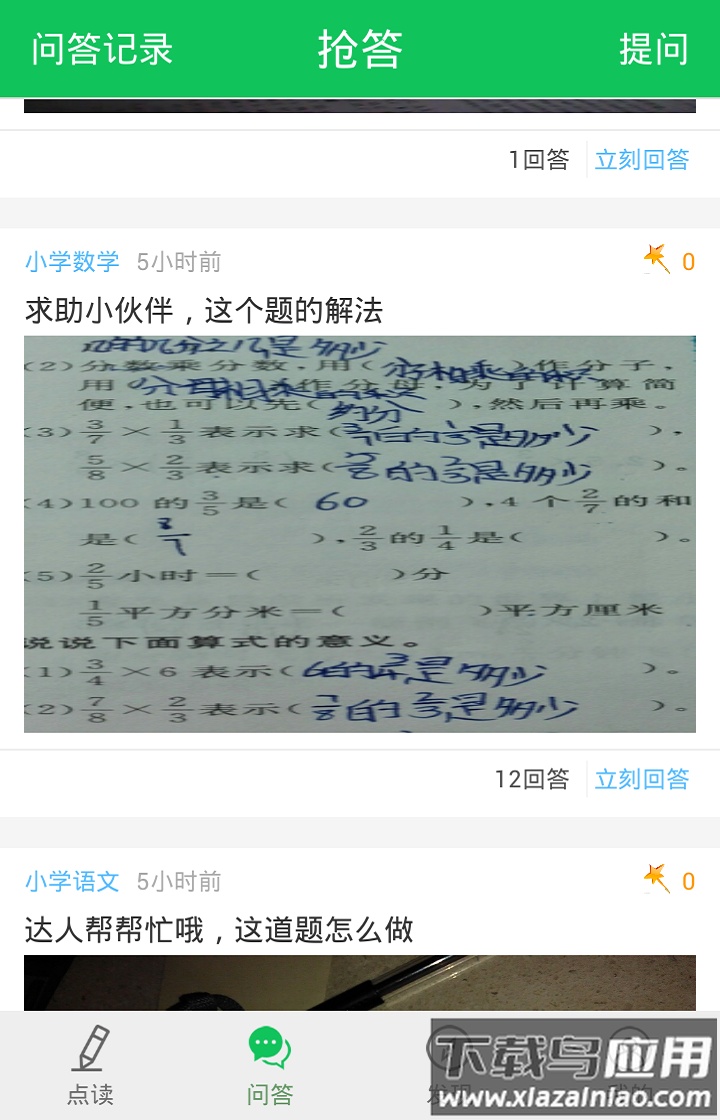Tap 立刻回答 under the math question
Viewport: 720px width, 1120px height.
click(641, 778)
